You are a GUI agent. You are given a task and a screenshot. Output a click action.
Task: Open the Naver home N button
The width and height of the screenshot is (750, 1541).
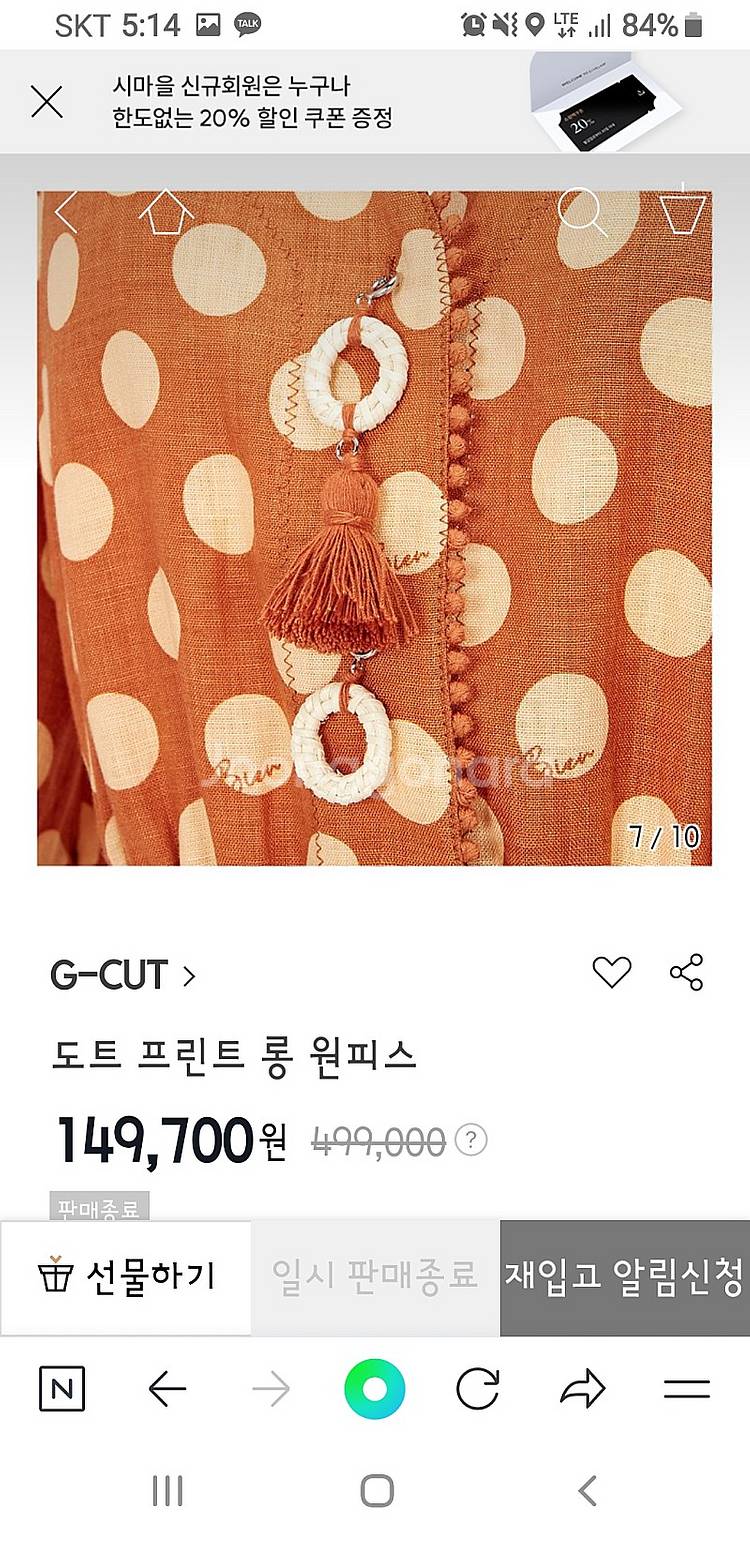[x=62, y=1389]
